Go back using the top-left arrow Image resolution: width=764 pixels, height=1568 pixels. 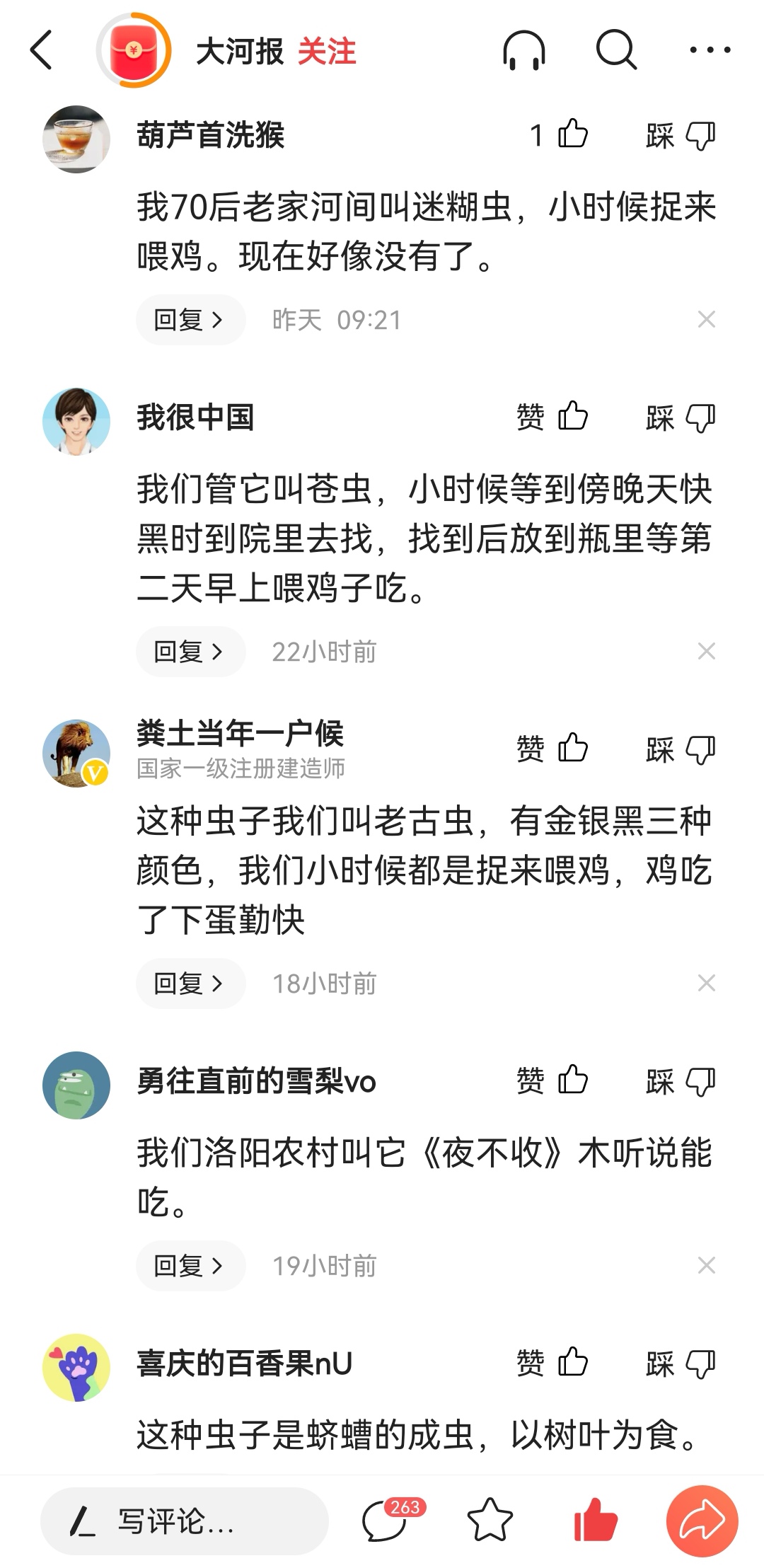[42, 50]
